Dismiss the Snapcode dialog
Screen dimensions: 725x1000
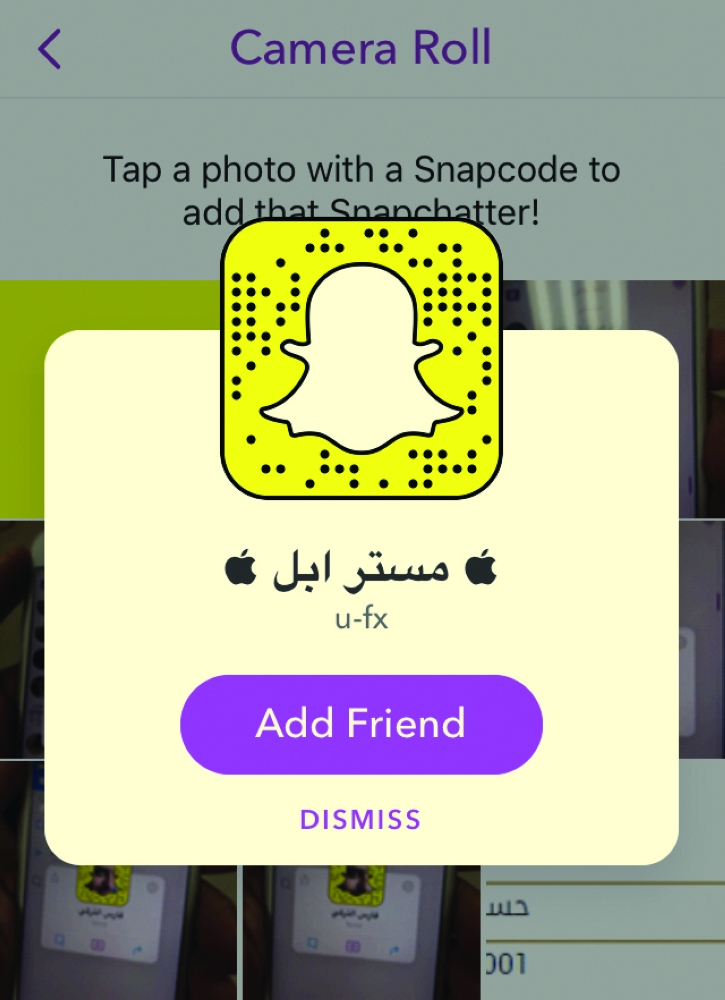(361, 820)
